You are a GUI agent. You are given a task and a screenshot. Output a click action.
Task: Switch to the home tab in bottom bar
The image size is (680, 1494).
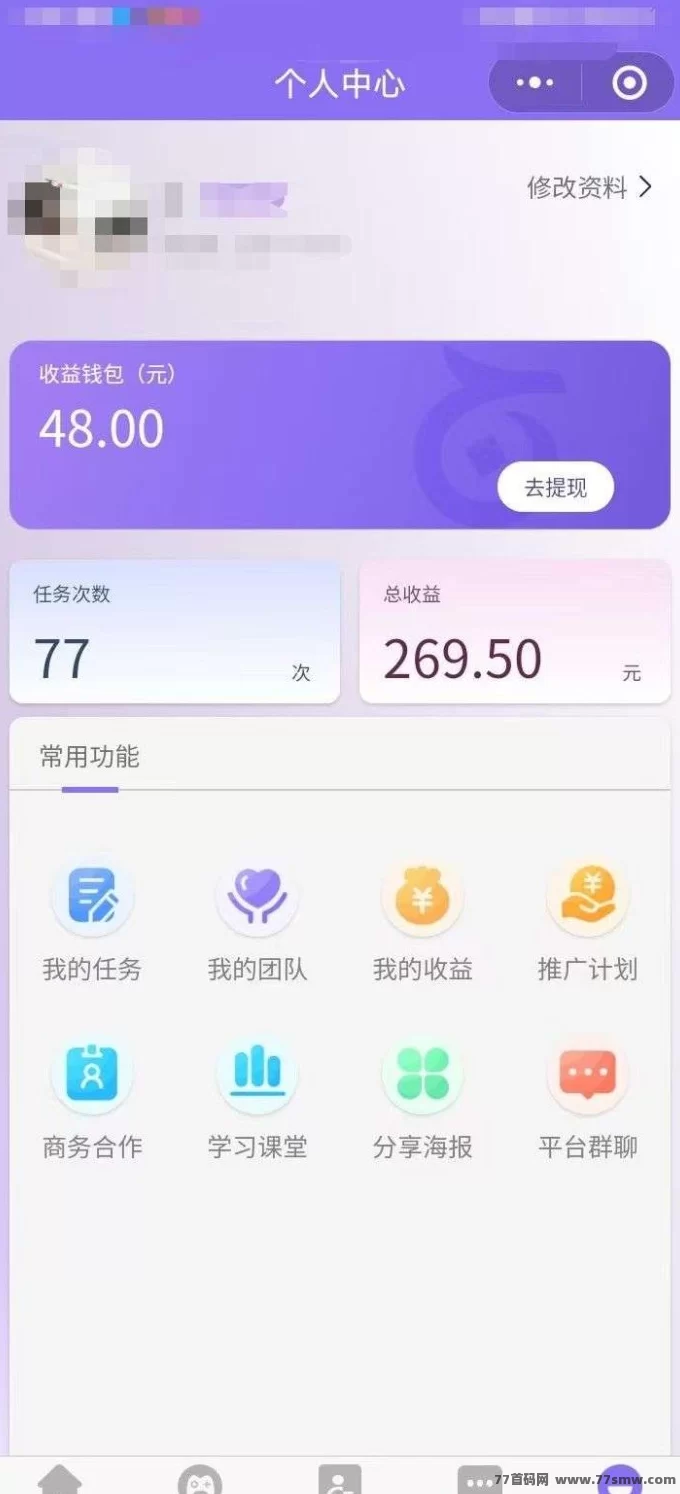point(59,1479)
